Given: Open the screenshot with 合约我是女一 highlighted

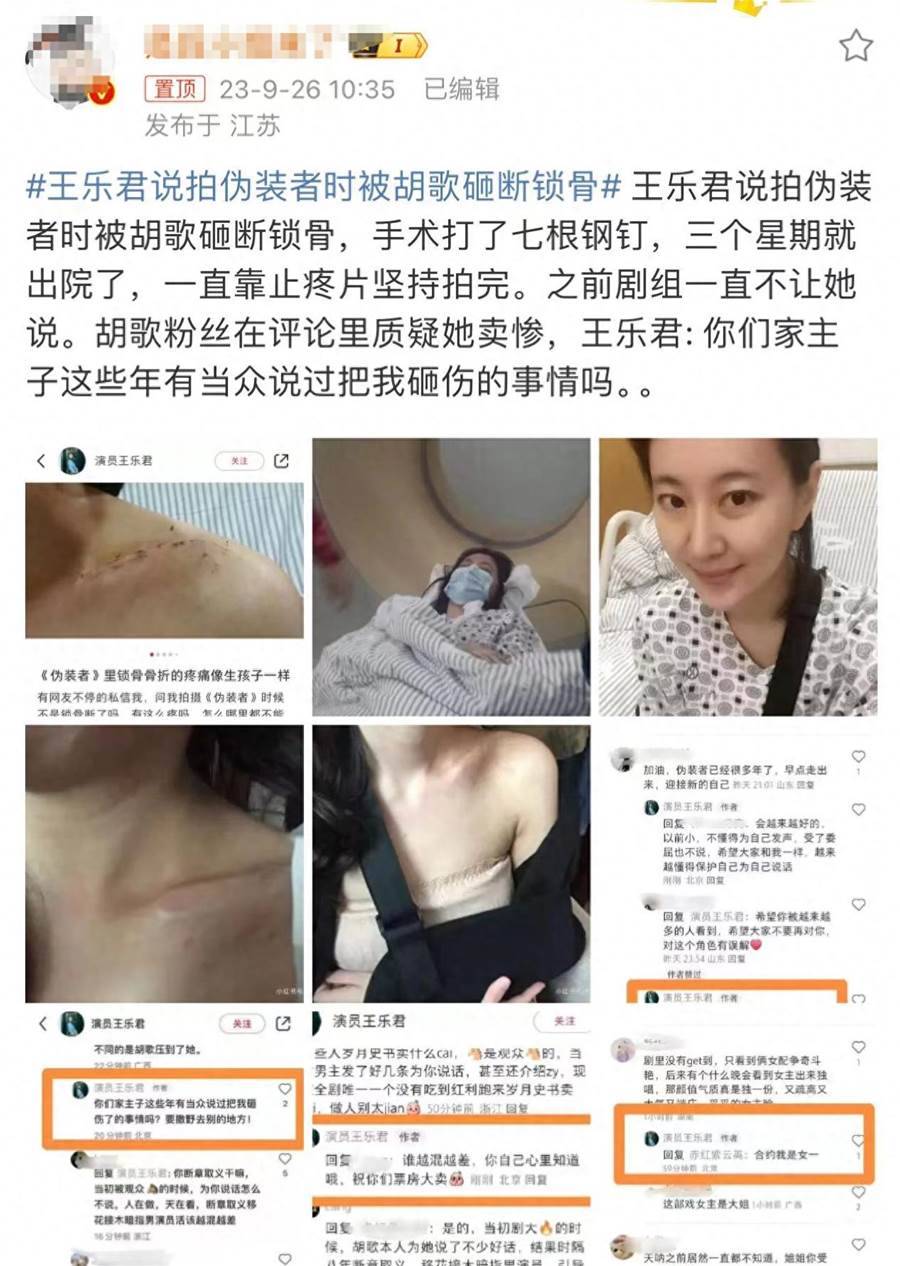Looking at the screenshot, I should pyautogui.click(x=738, y=1138).
